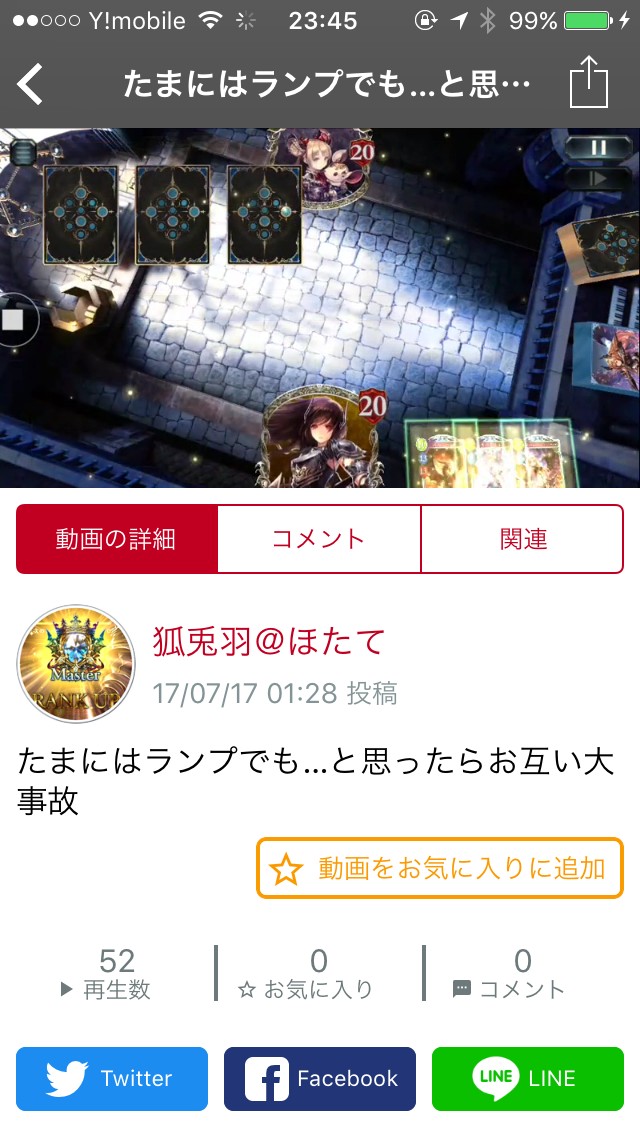Go back using the top-left arrow
The height and width of the screenshot is (1136, 640).
click(30, 84)
